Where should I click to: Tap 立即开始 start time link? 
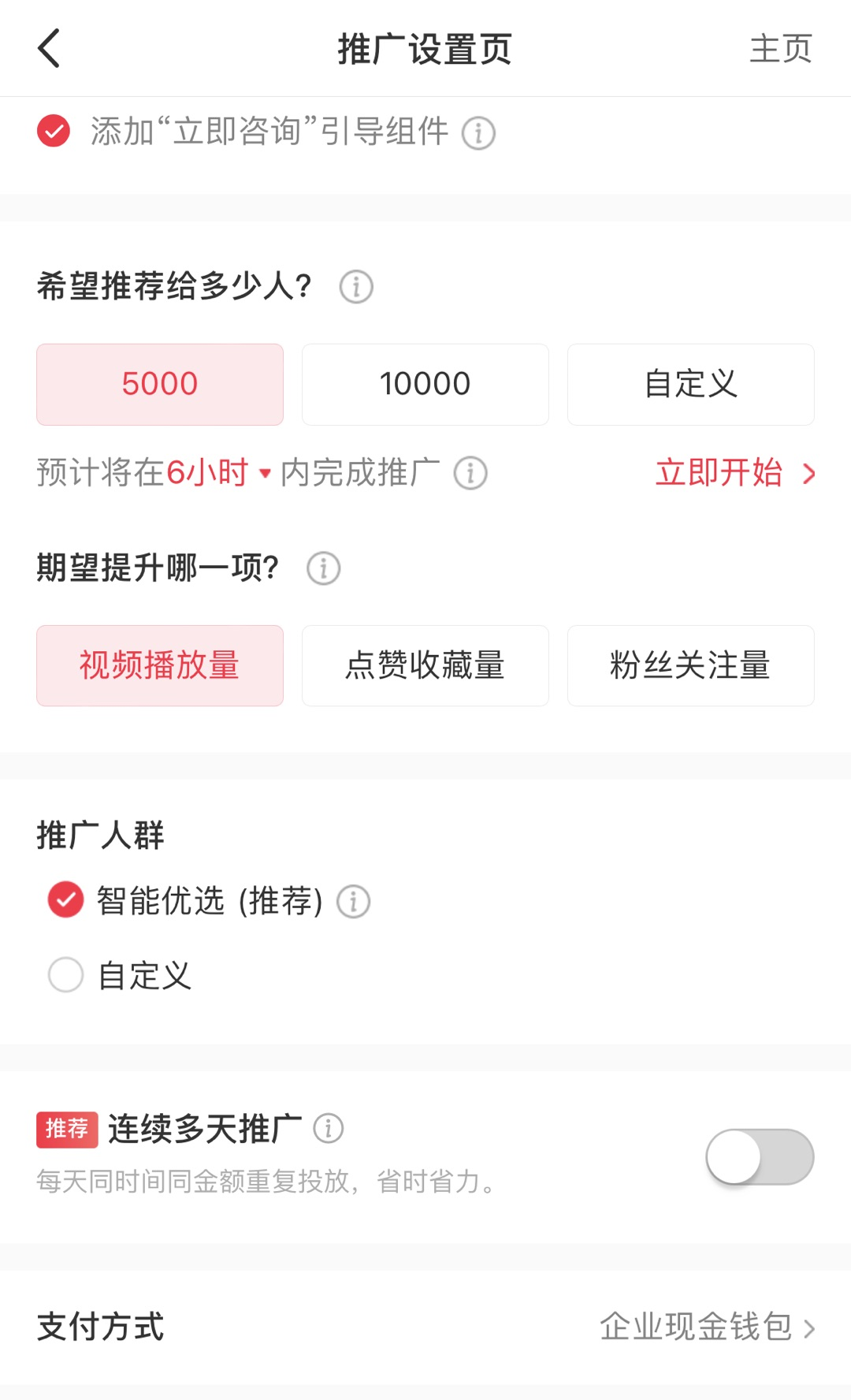735,473
